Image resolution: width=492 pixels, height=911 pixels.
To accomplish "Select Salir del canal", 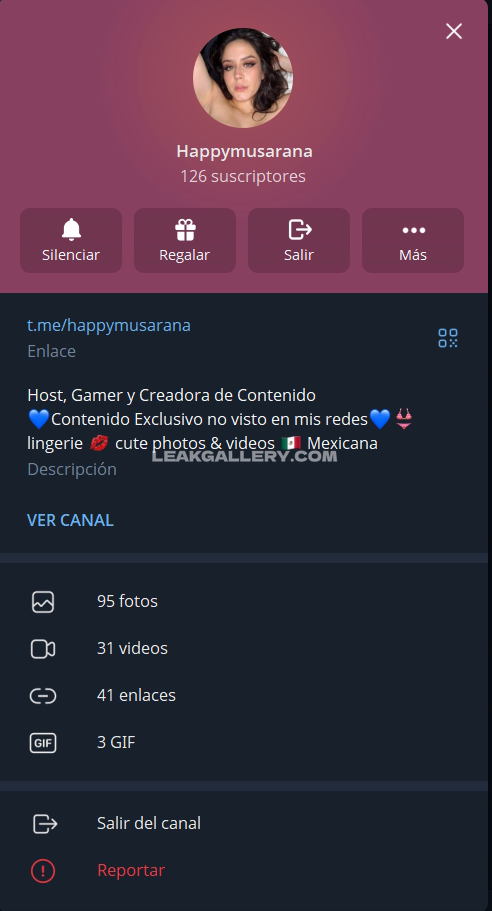I will pos(244,823).
